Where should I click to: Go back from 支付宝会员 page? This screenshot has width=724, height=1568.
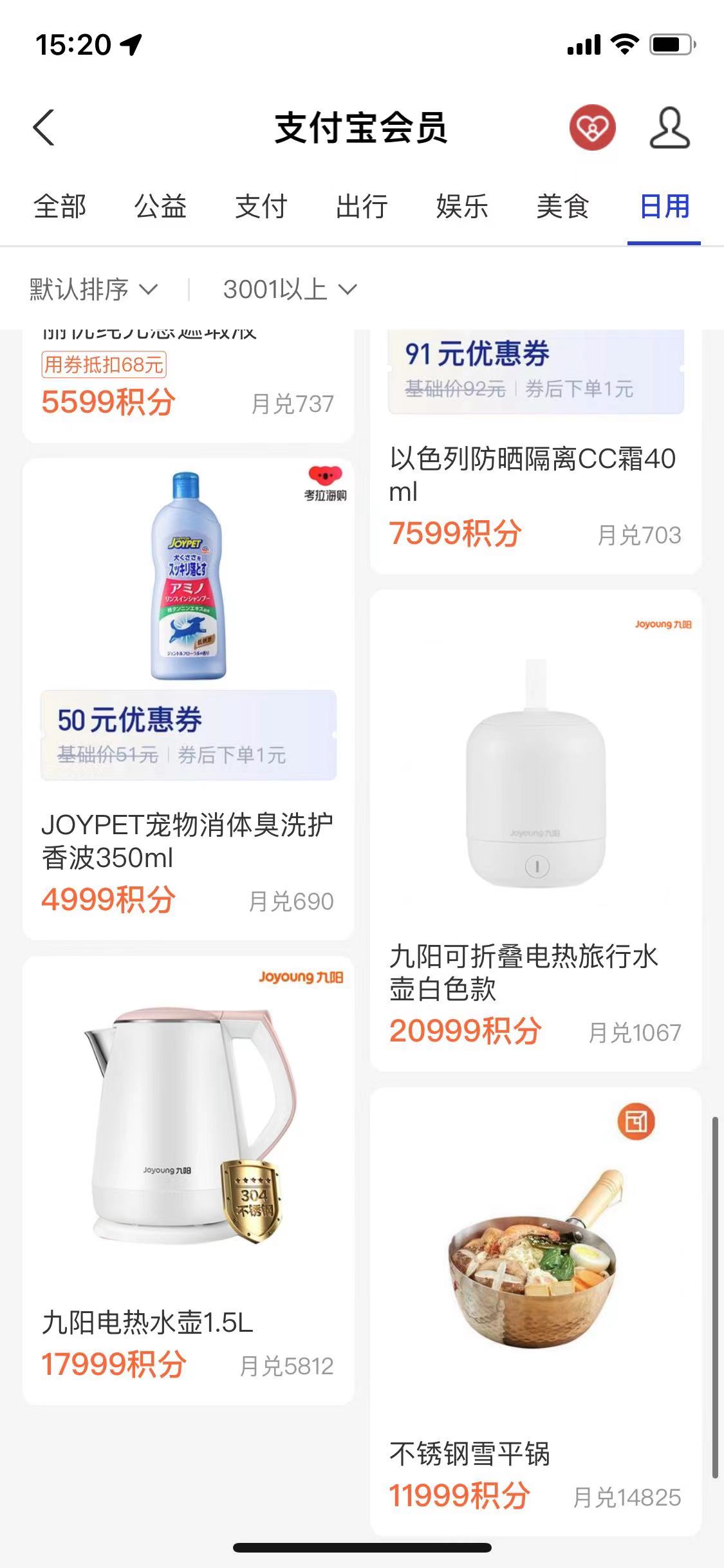click(x=44, y=127)
